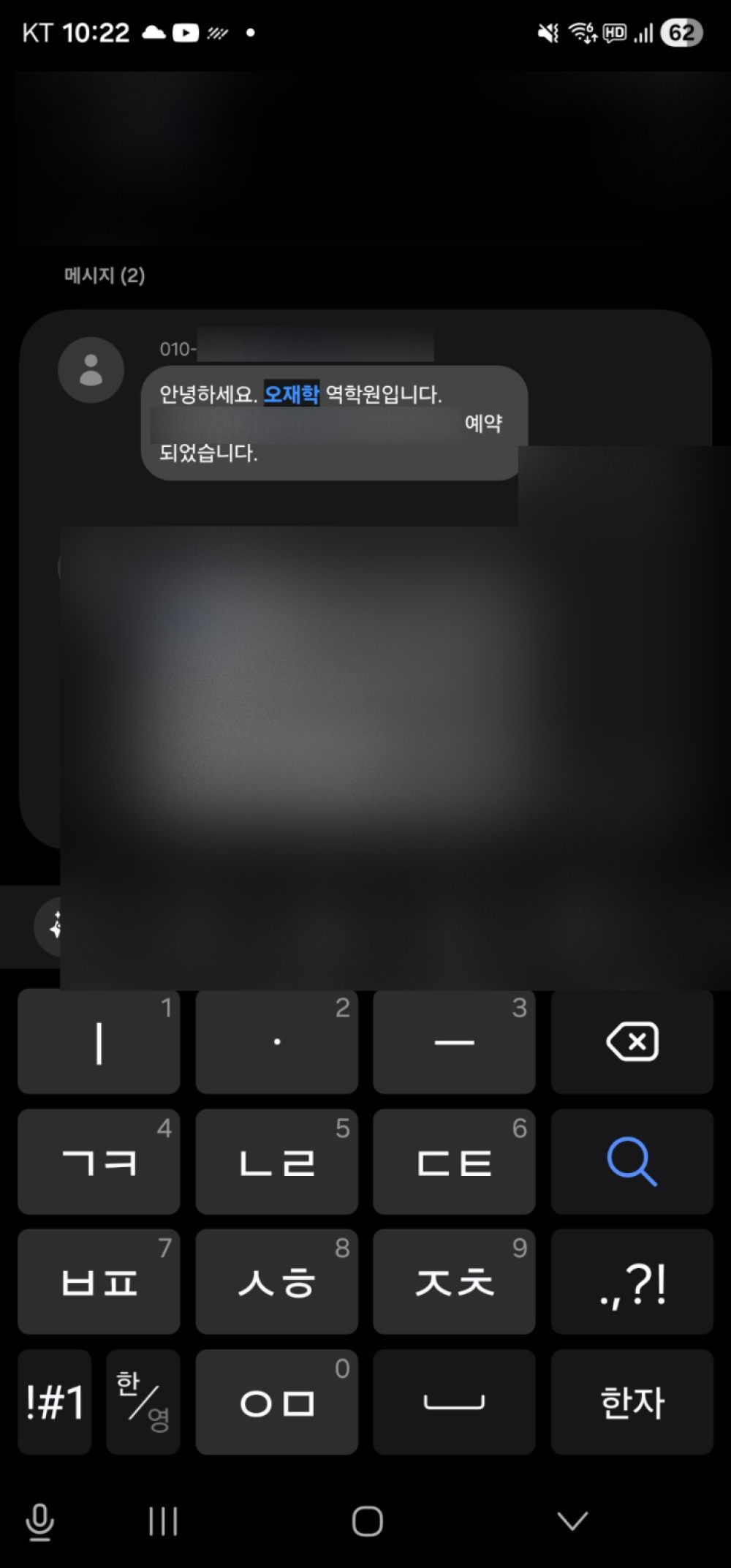
Task: Switch keyboard with 한/영 key
Action: [143, 1401]
